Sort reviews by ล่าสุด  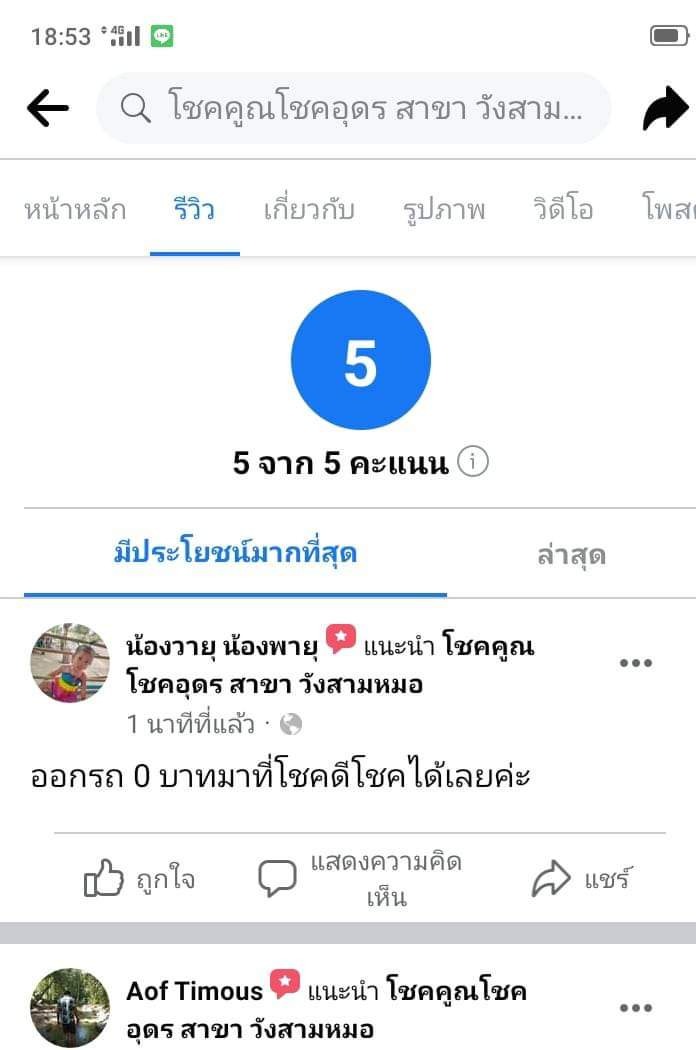coord(571,555)
